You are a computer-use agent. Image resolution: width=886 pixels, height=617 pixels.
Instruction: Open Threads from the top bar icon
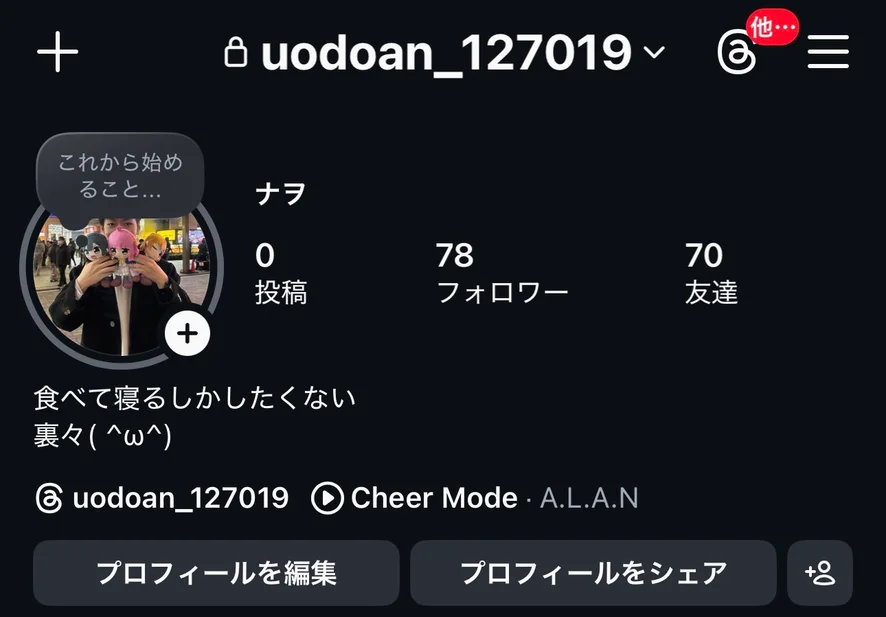click(x=737, y=53)
